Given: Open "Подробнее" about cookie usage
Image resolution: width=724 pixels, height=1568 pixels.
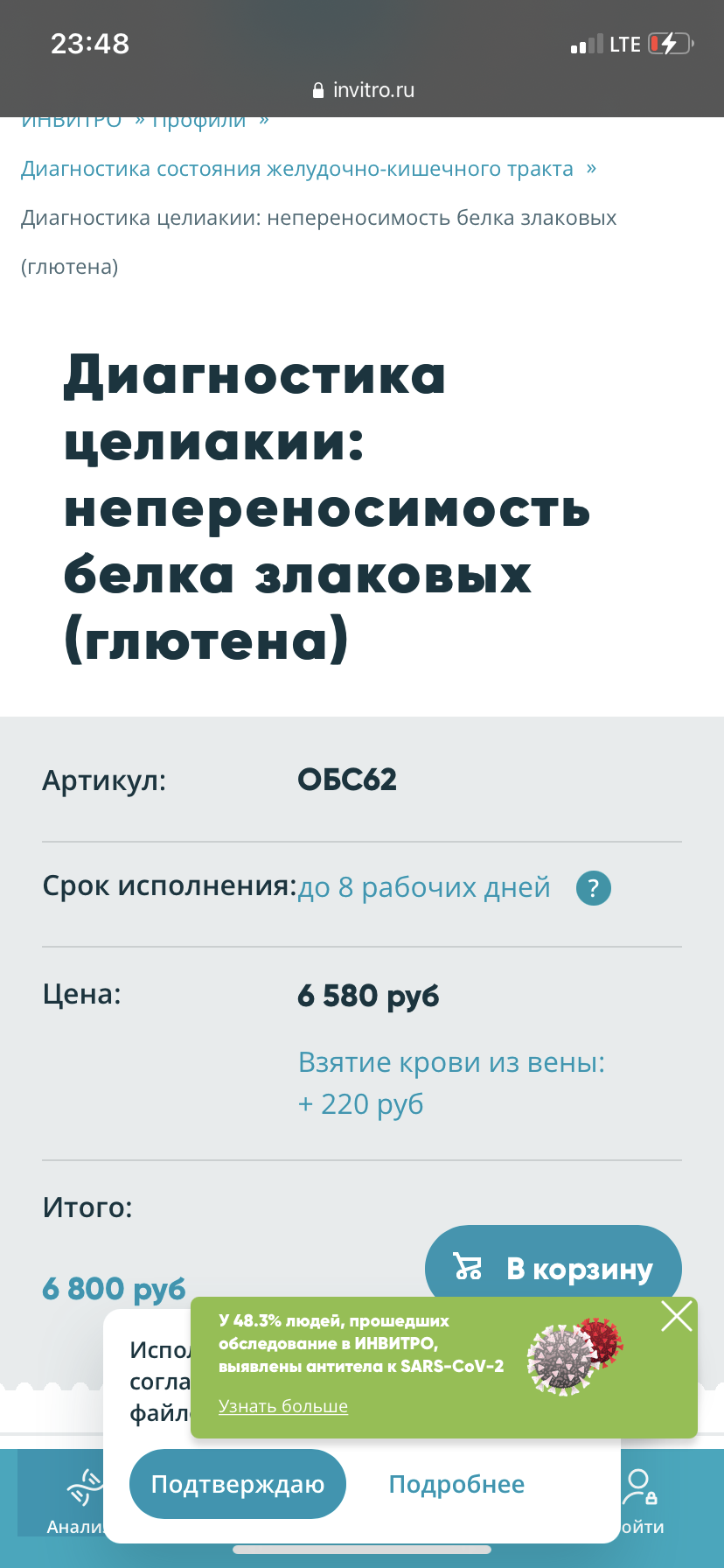Looking at the screenshot, I should (456, 1484).
